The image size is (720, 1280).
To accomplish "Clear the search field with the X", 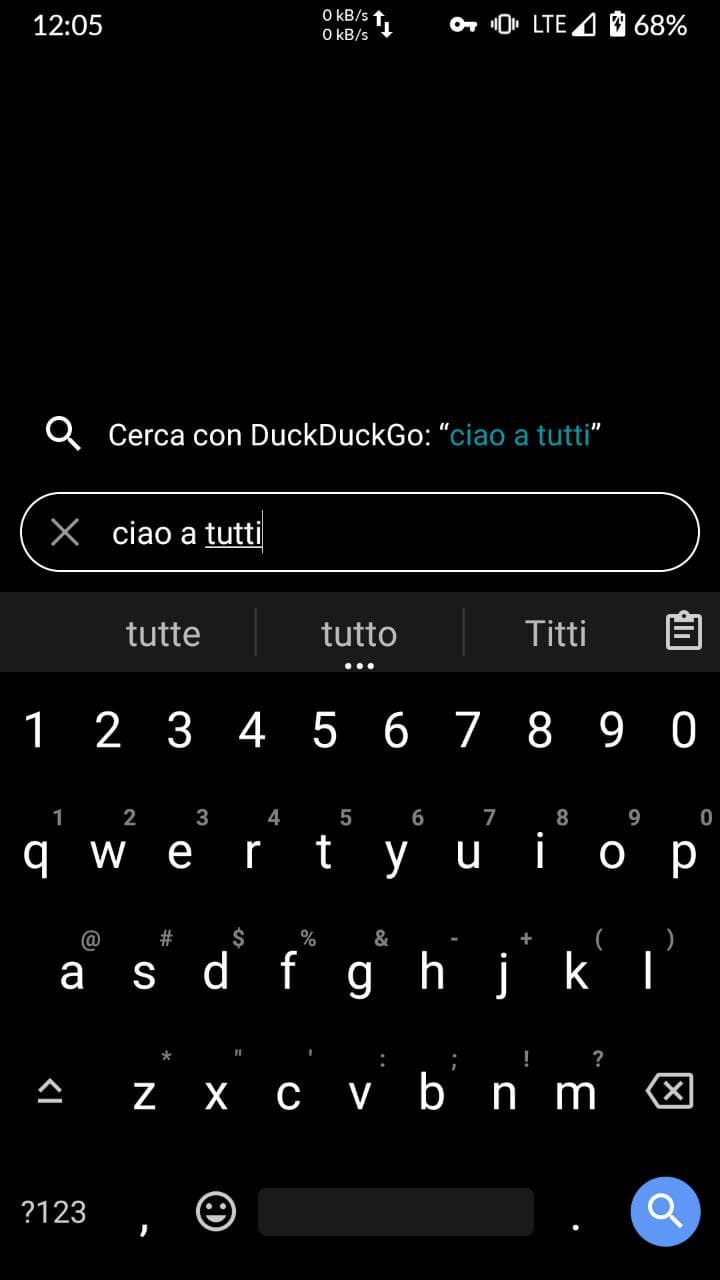I will [65, 533].
